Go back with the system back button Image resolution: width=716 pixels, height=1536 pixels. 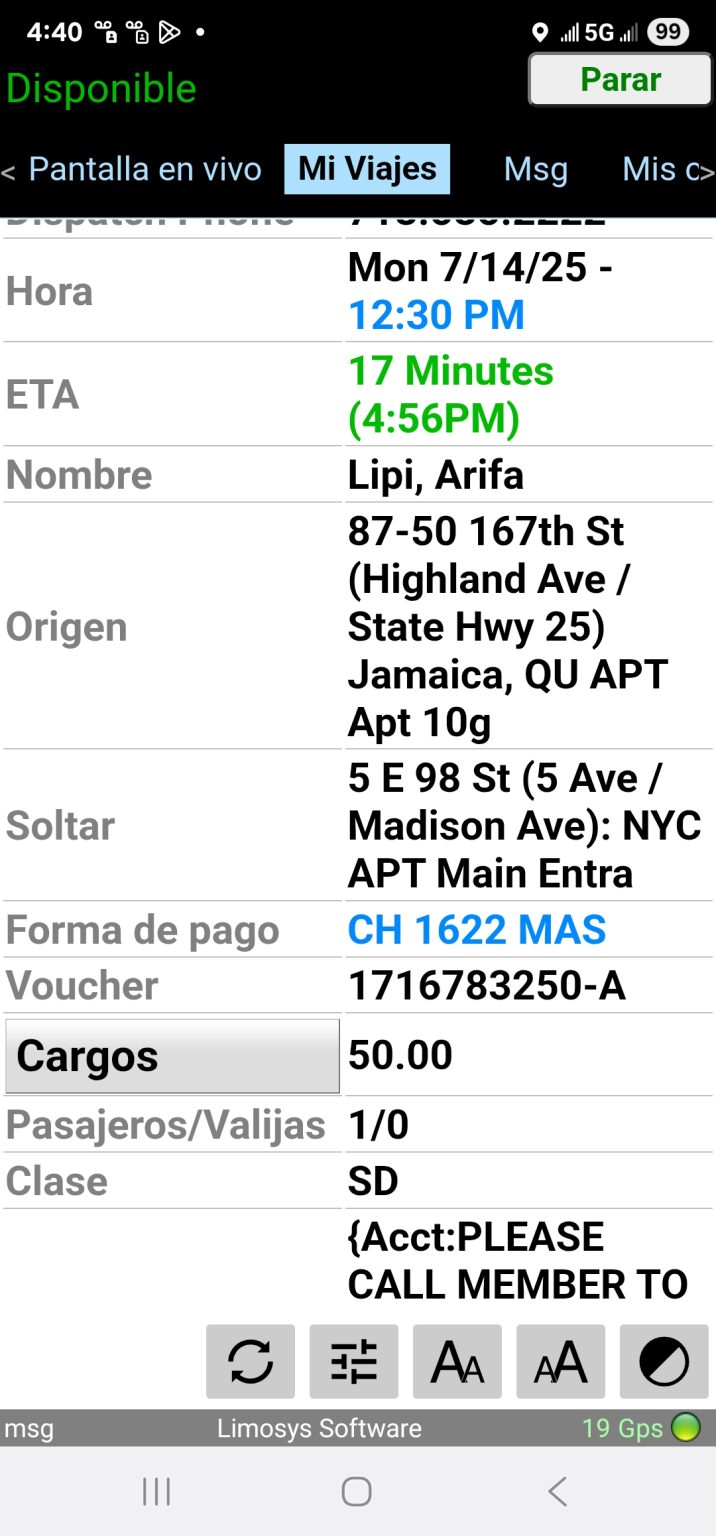(558, 1491)
